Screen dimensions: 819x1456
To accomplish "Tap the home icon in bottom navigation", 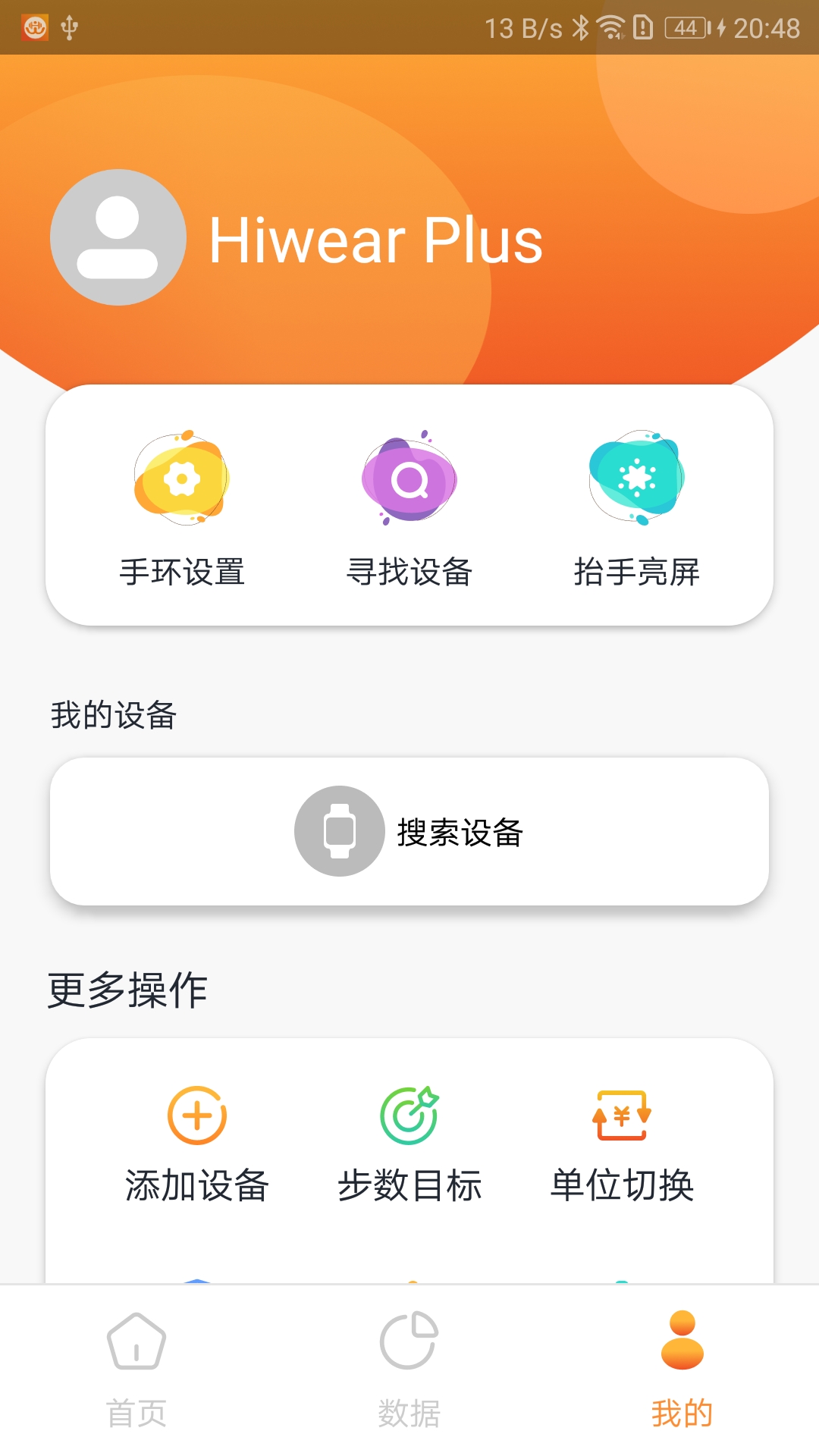I will pos(136,1341).
